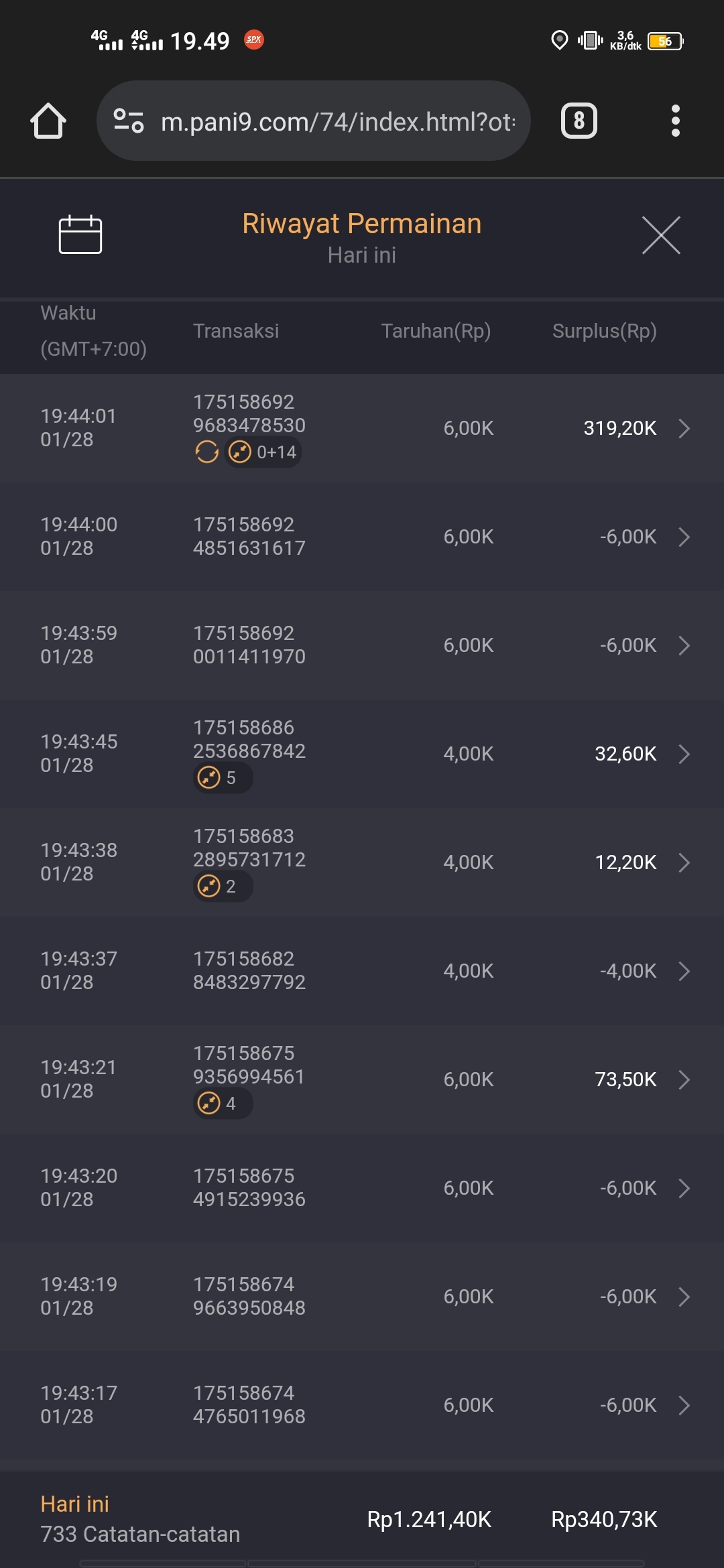Open the browser home page
This screenshot has height=1568, width=724.
tap(48, 121)
